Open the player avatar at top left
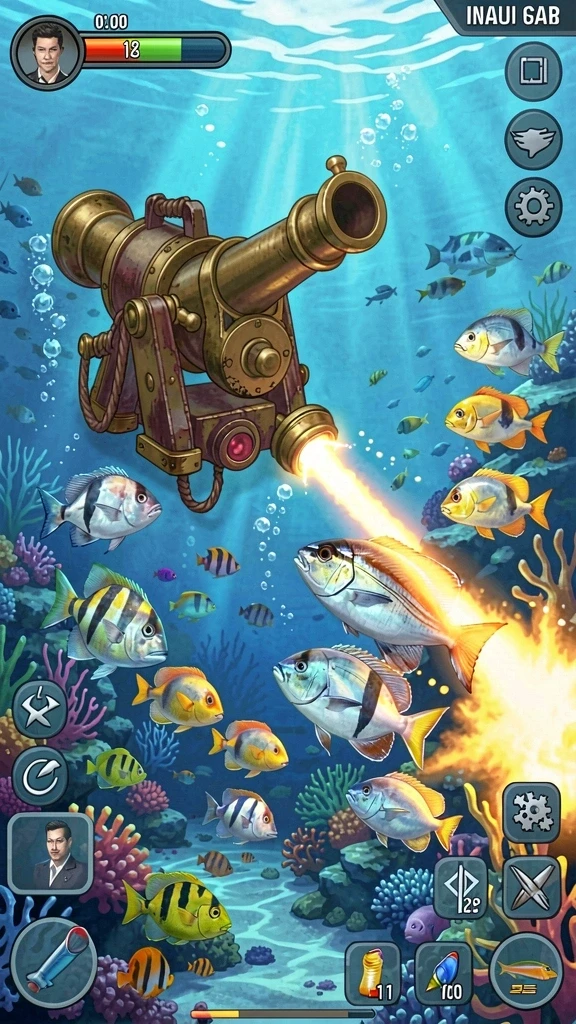The height and width of the screenshot is (1024, 576). 46,53
